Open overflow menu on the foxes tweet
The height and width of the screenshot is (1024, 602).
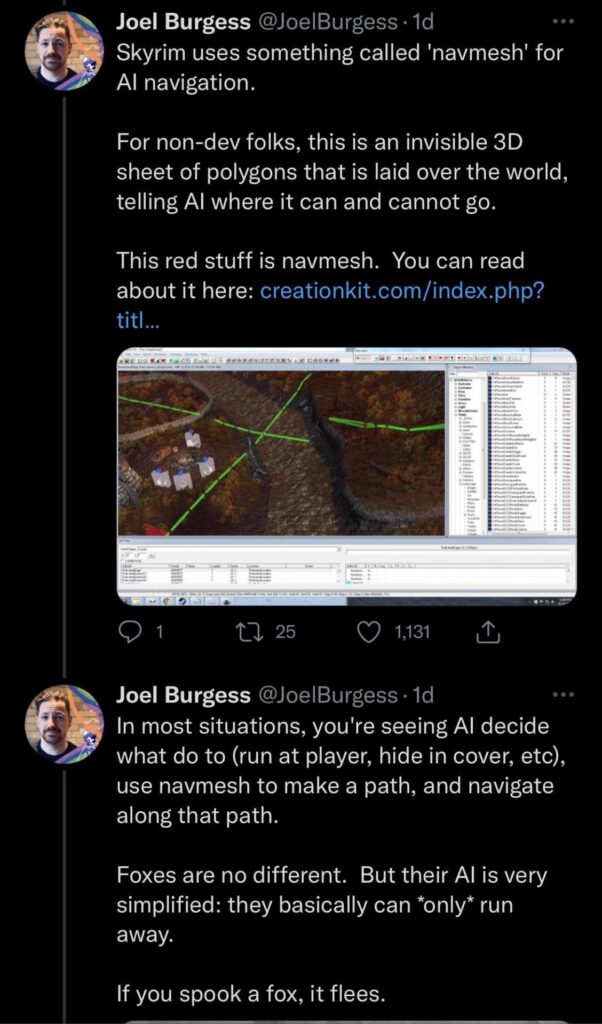click(x=564, y=694)
